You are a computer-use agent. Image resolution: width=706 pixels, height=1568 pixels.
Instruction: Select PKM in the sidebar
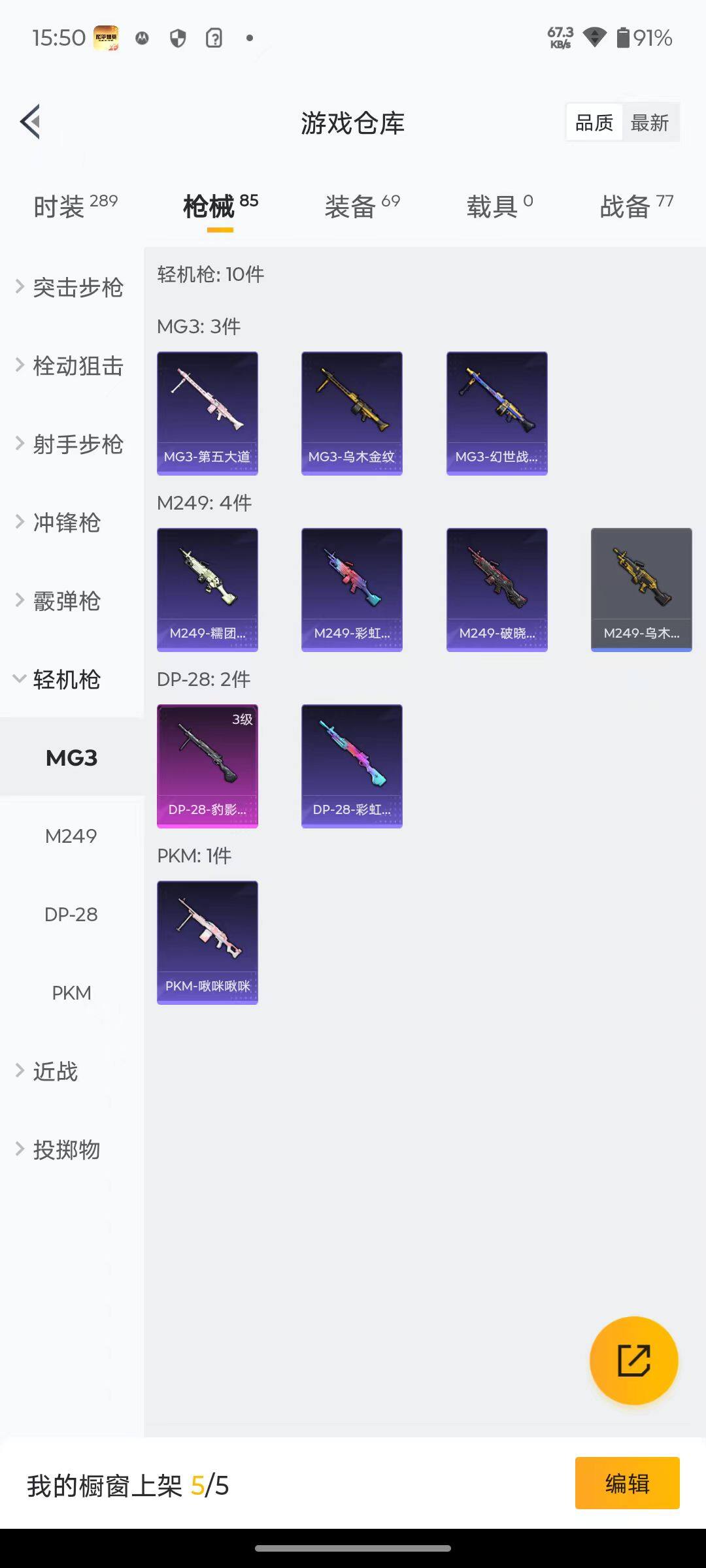tap(71, 992)
